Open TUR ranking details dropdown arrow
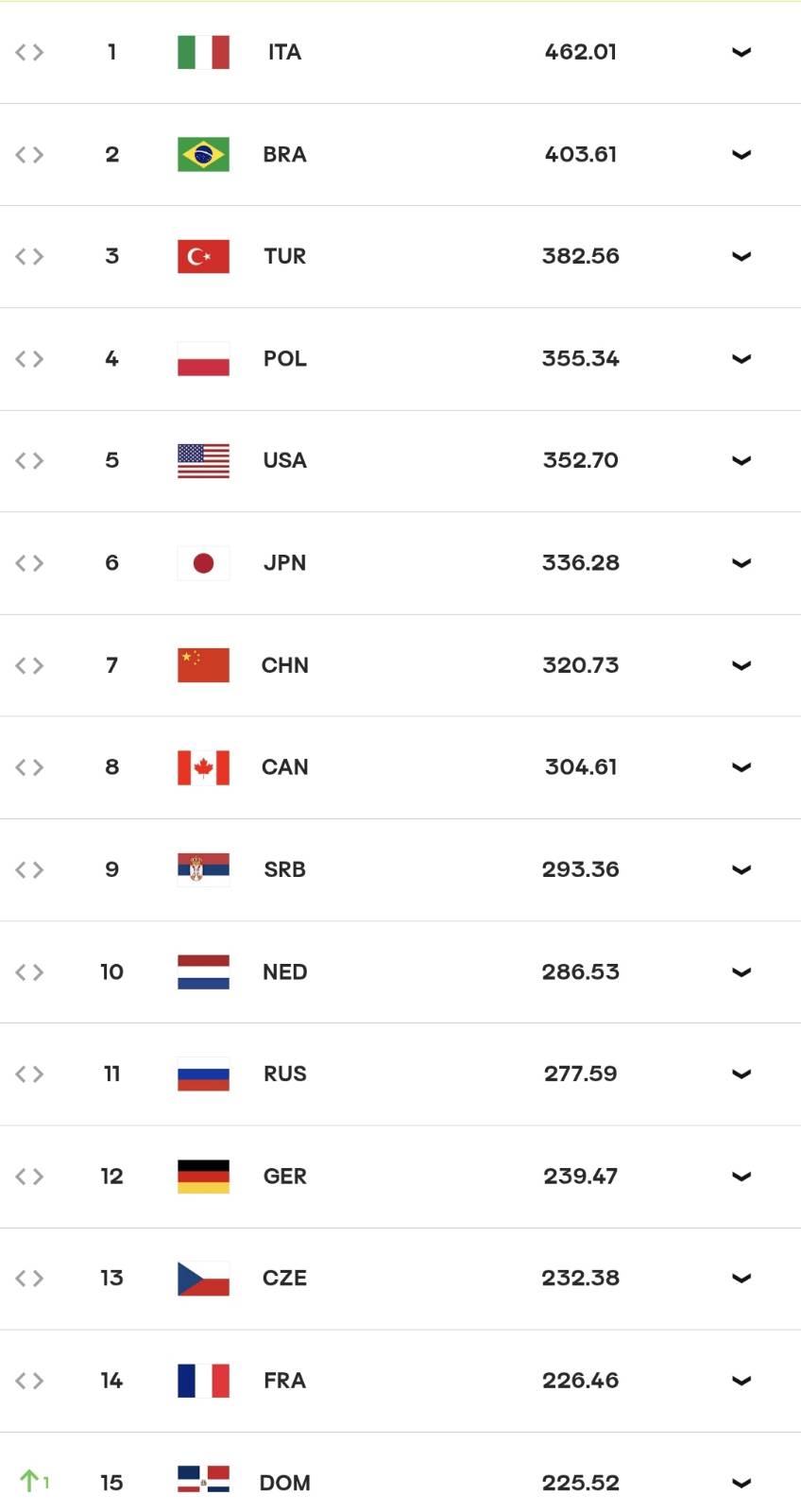This screenshot has height=1512, width=801. [x=741, y=256]
